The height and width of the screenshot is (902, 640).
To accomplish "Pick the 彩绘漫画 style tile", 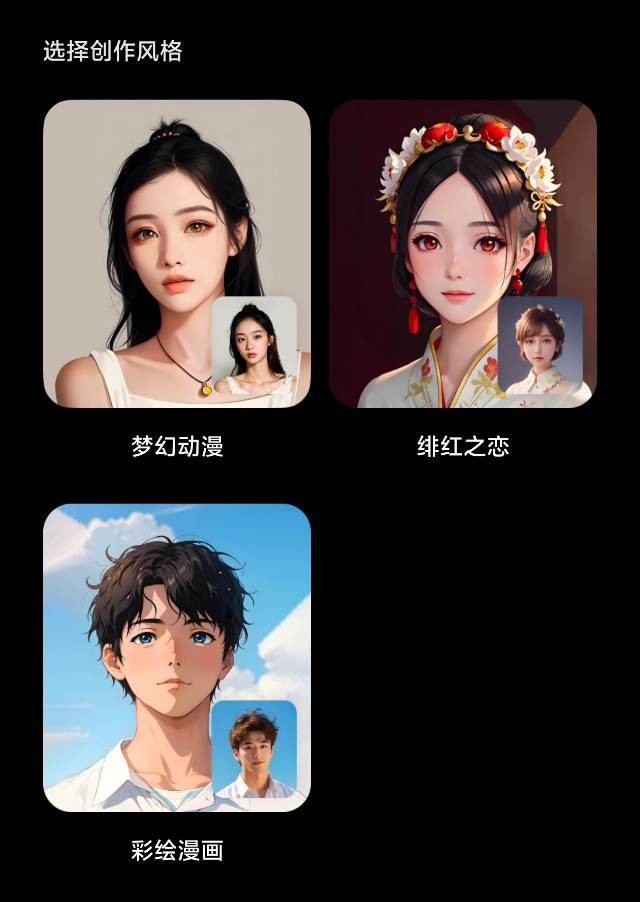I will click(176, 657).
